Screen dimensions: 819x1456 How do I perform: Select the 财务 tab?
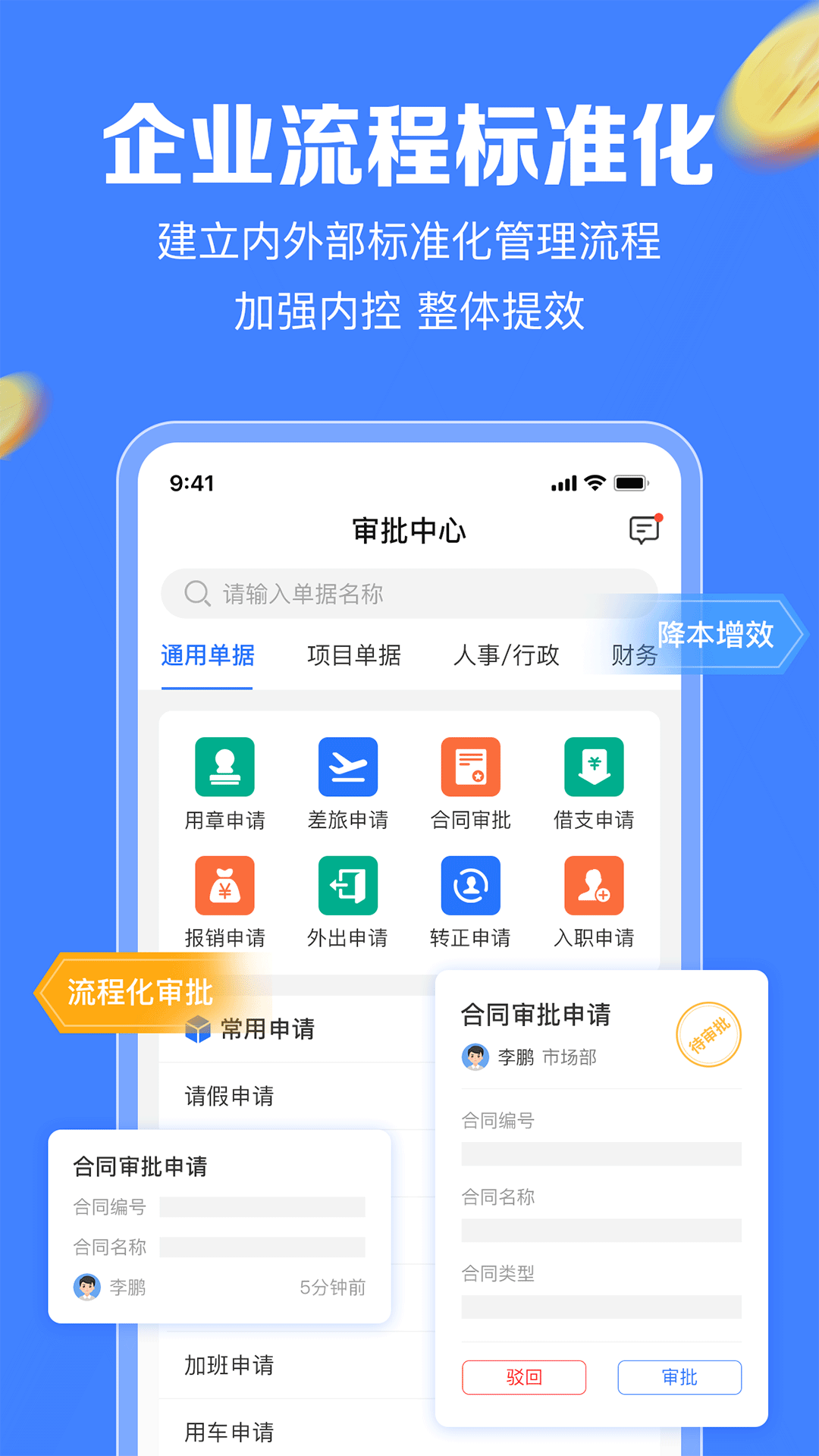click(635, 656)
